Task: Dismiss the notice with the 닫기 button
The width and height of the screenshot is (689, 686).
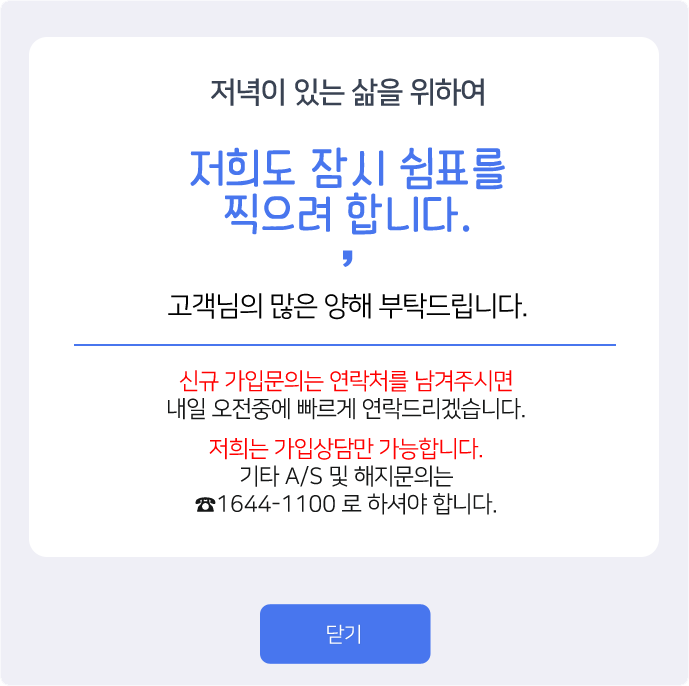Action: click(x=345, y=634)
